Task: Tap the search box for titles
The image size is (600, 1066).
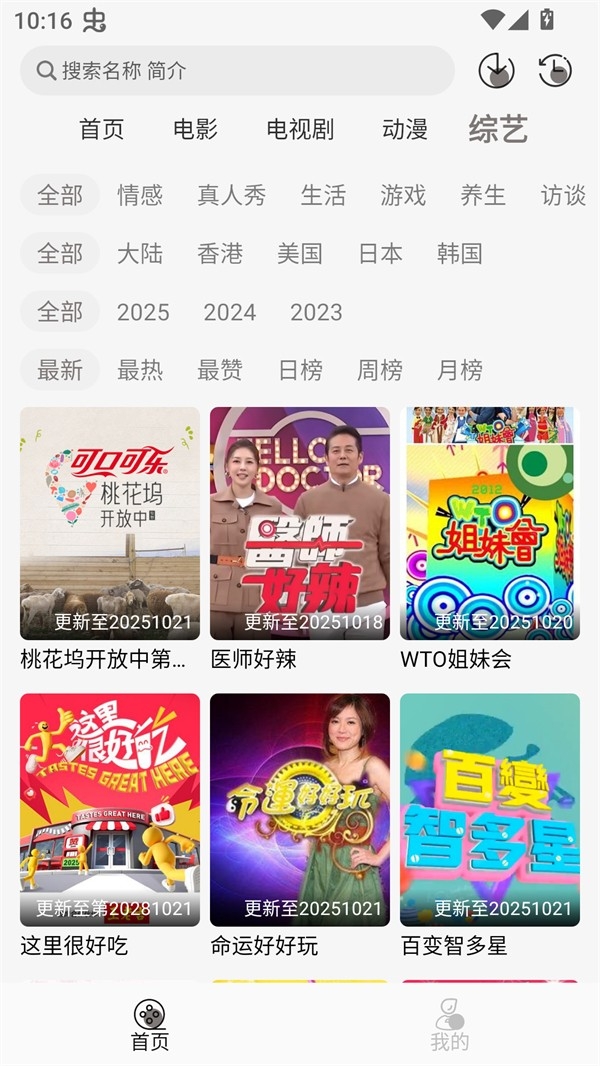Action: [237, 71]
